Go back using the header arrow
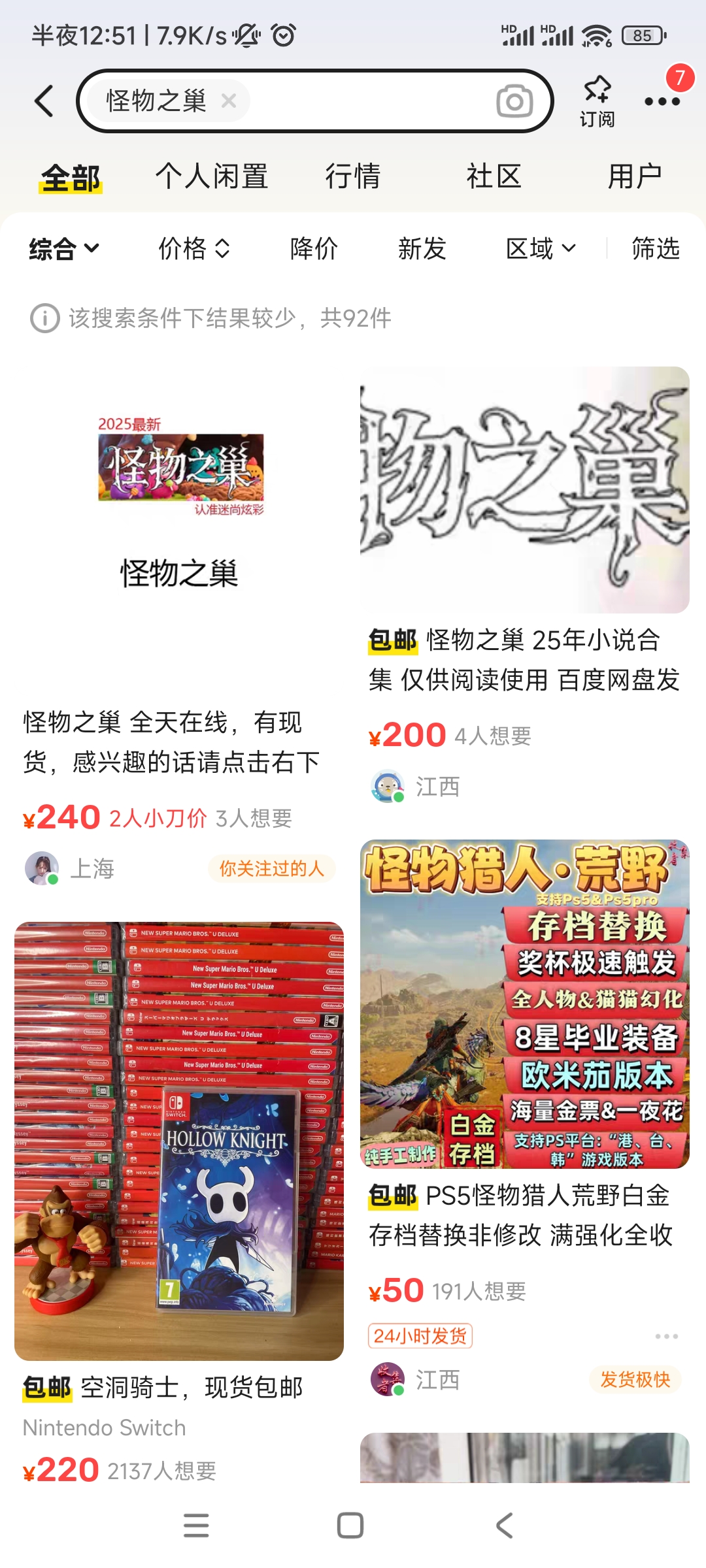 pos(44,101)
